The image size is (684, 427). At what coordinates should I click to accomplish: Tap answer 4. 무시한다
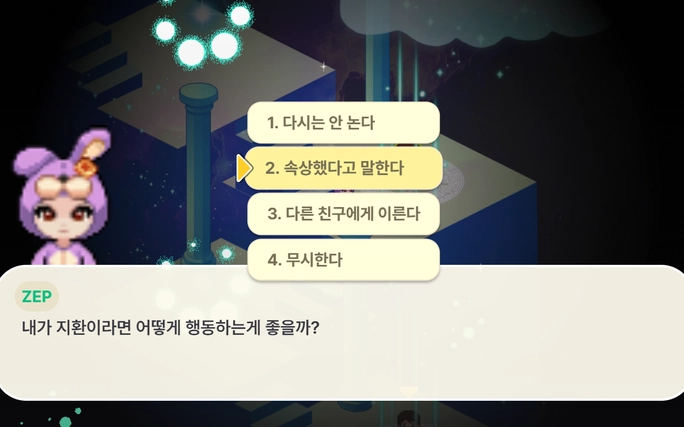point(343,260)
